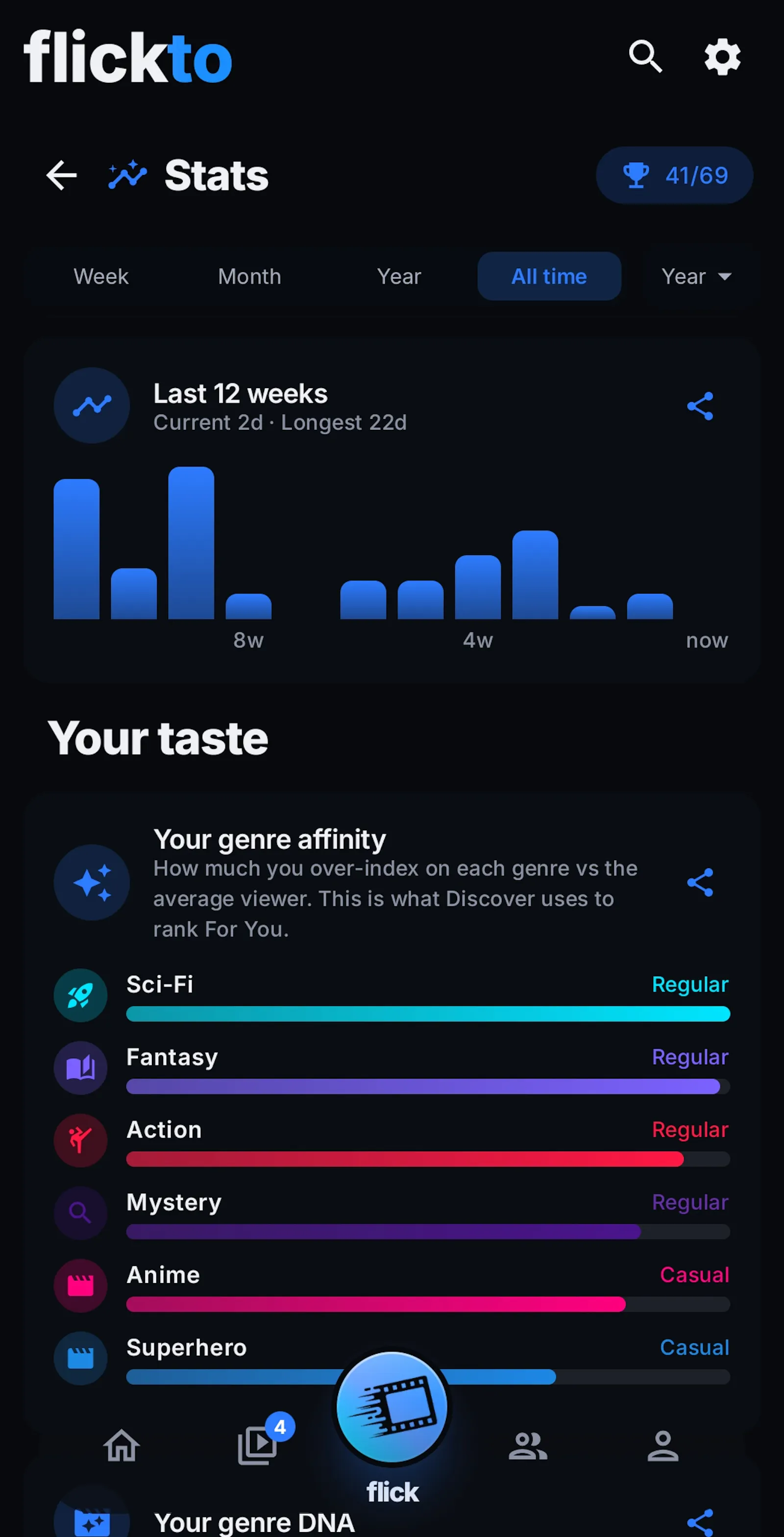Open the library tab with badge 4

(258, 1444)
